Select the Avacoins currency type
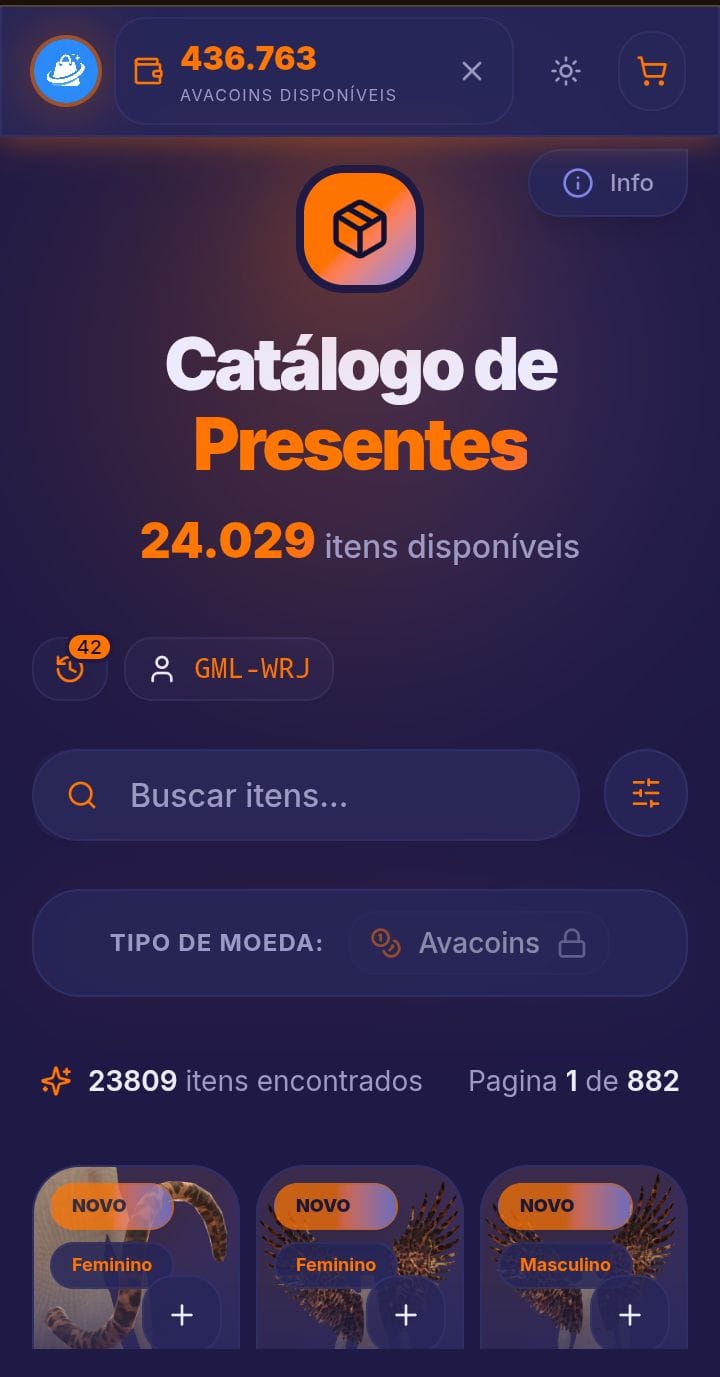Screen dimensions: 720x1377 coord(478,943)
